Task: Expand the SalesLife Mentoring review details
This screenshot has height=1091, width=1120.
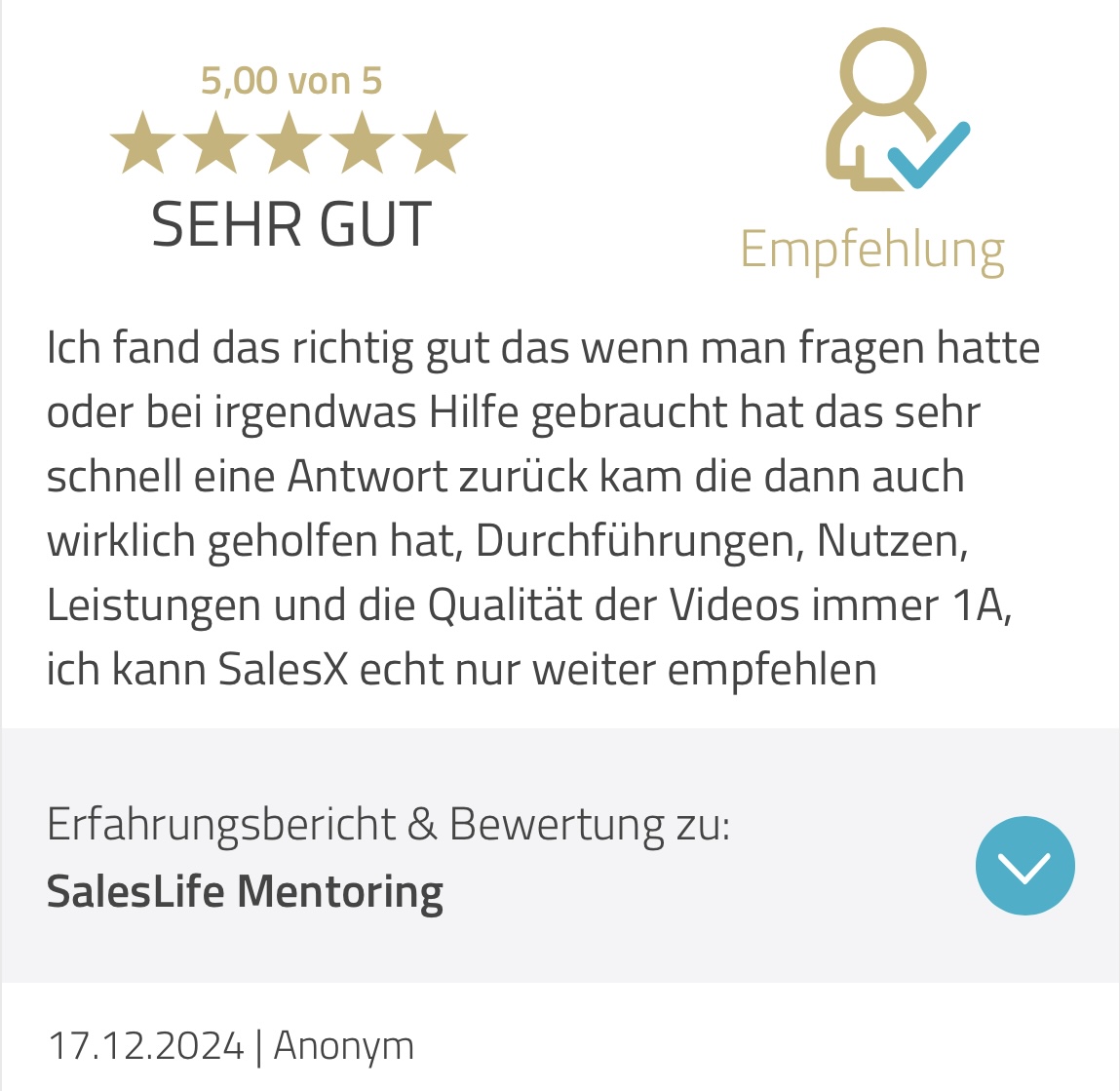Action: [1024, 866]
